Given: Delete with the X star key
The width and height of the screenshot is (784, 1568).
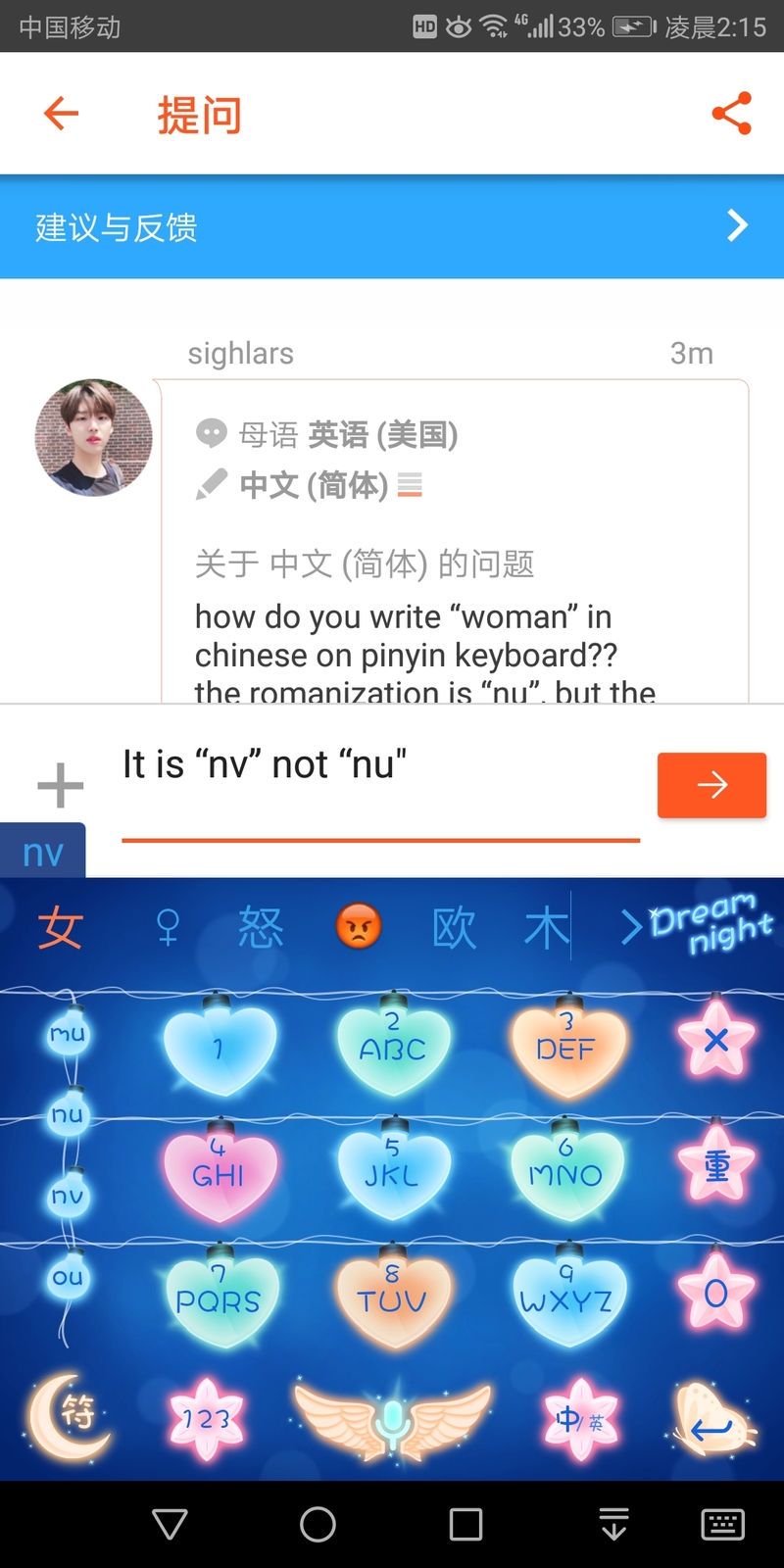Looking at the screenshot, I should click(x=716, y=1041).
